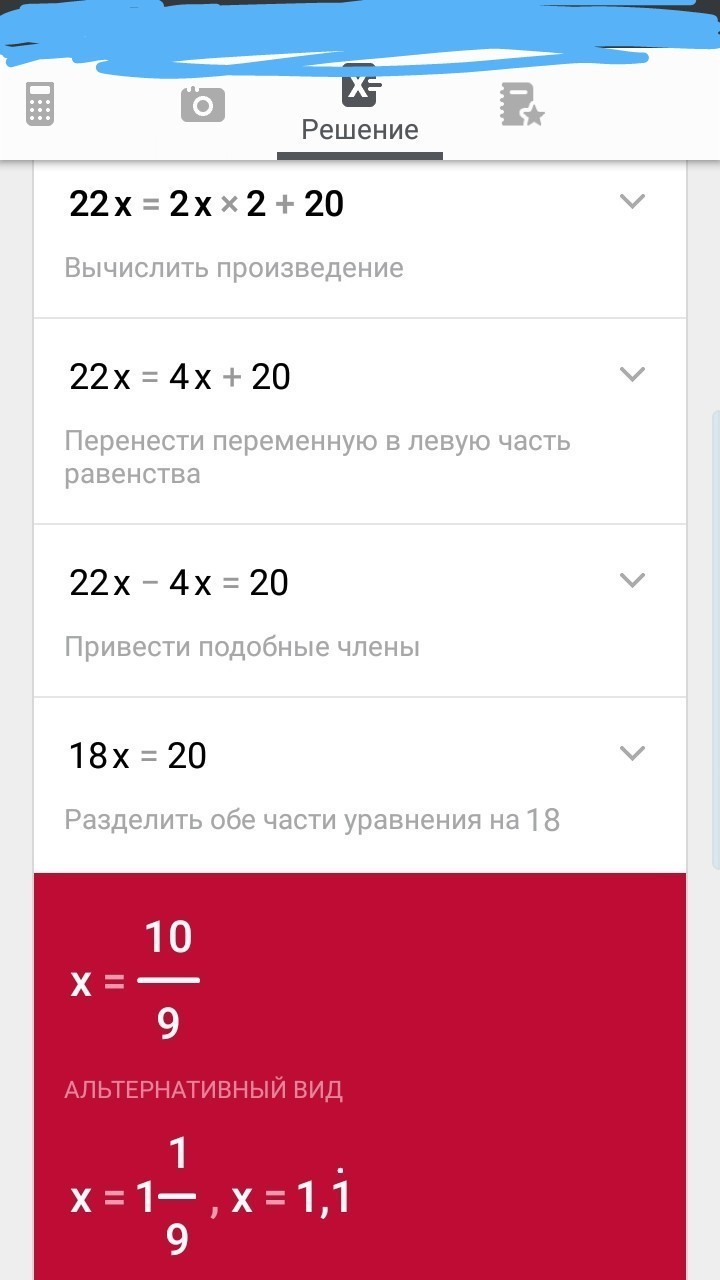This screenshot has width=720, height=1280.
Task: Switch to the calculator tab
Action: pos(40,104)
